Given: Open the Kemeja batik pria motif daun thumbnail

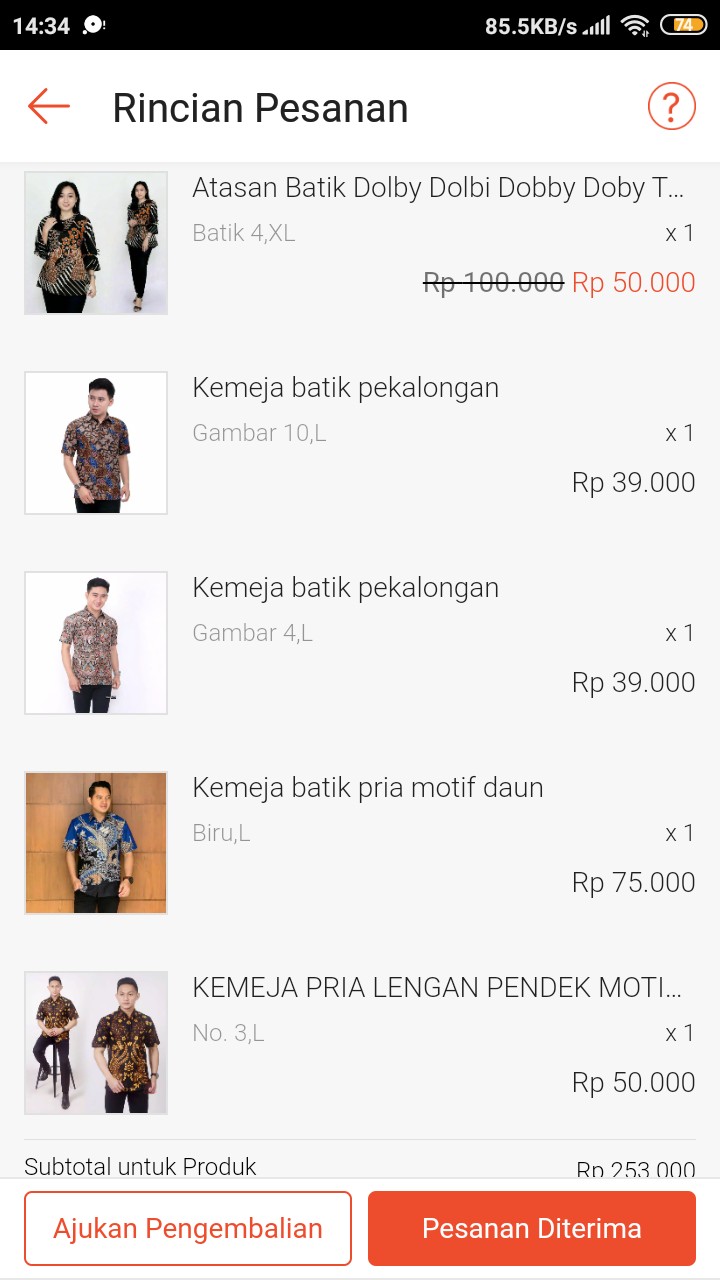Looking at the screenshot, I should point(95,842).
